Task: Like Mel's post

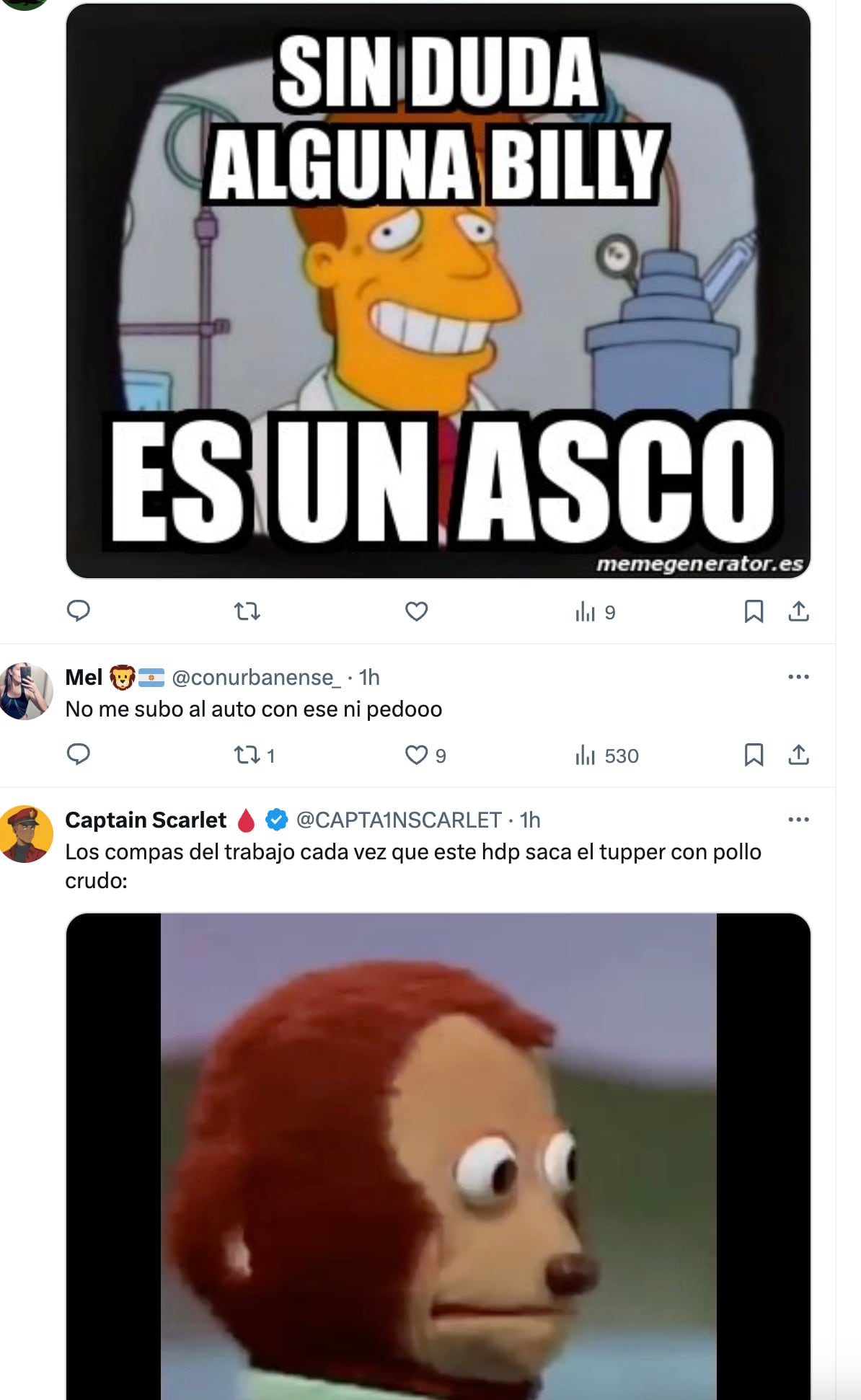Action: tap(416, 756)
